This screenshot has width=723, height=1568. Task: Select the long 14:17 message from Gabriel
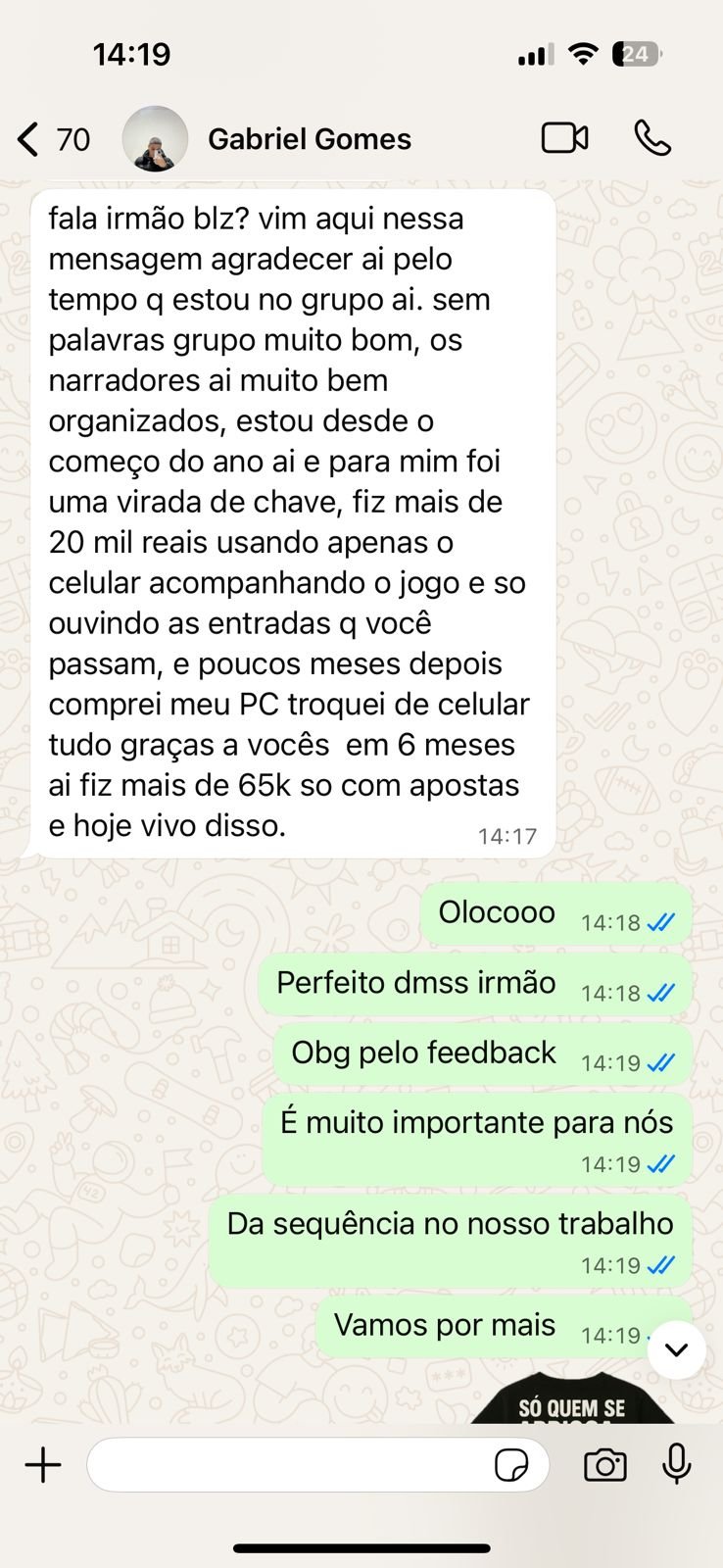click(x=294, y=519)
